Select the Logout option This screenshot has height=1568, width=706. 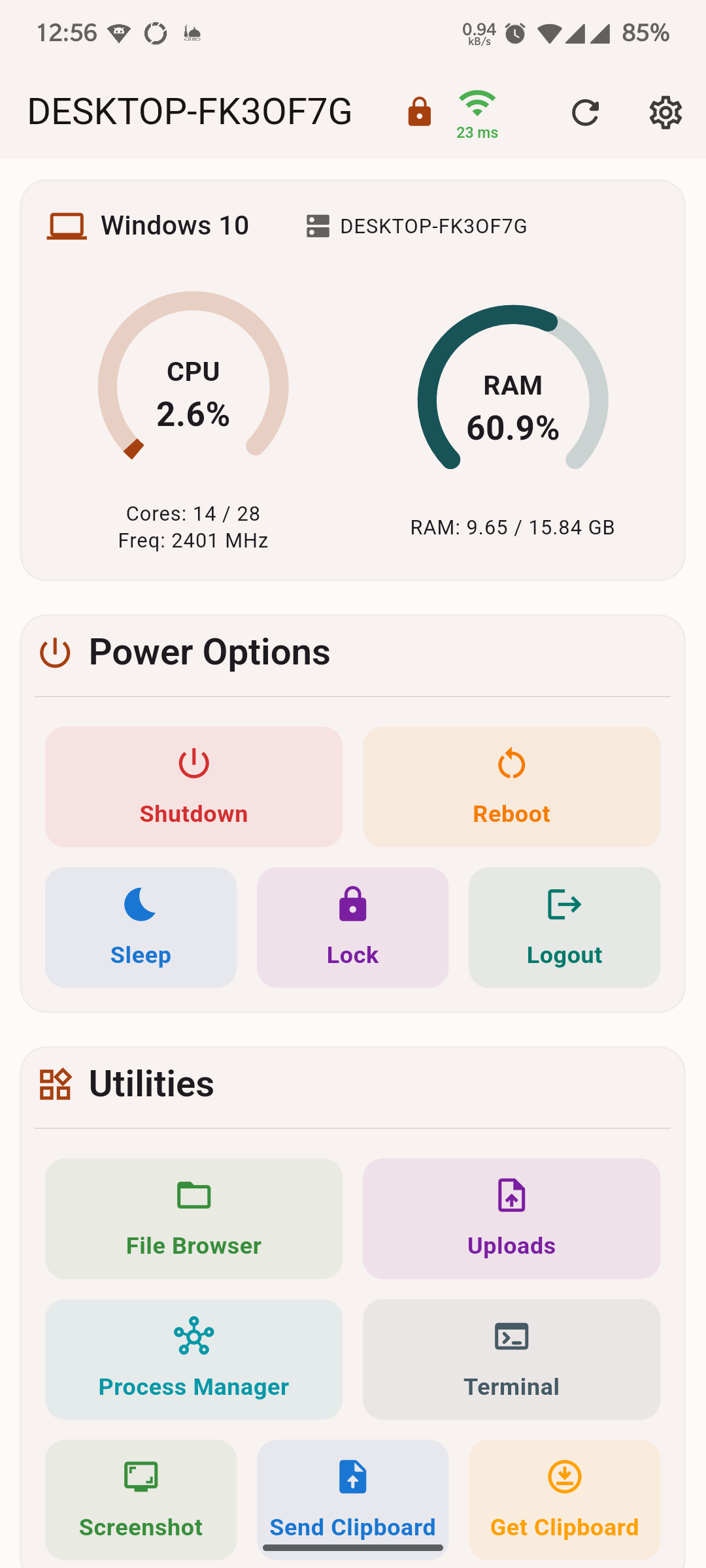pos(564,927)
